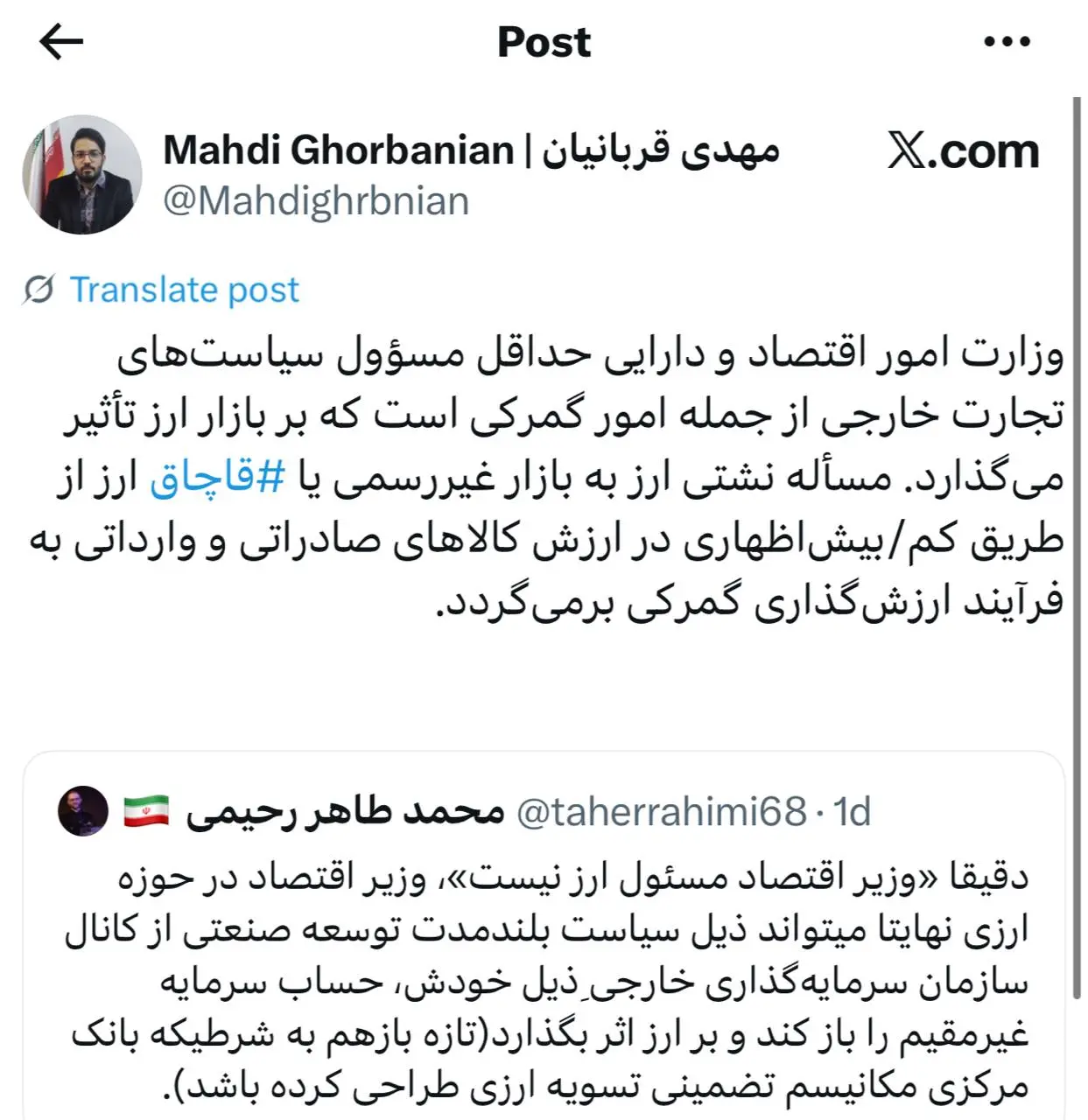Open the @Mahdighrbnian profile handle

(316, 201)
